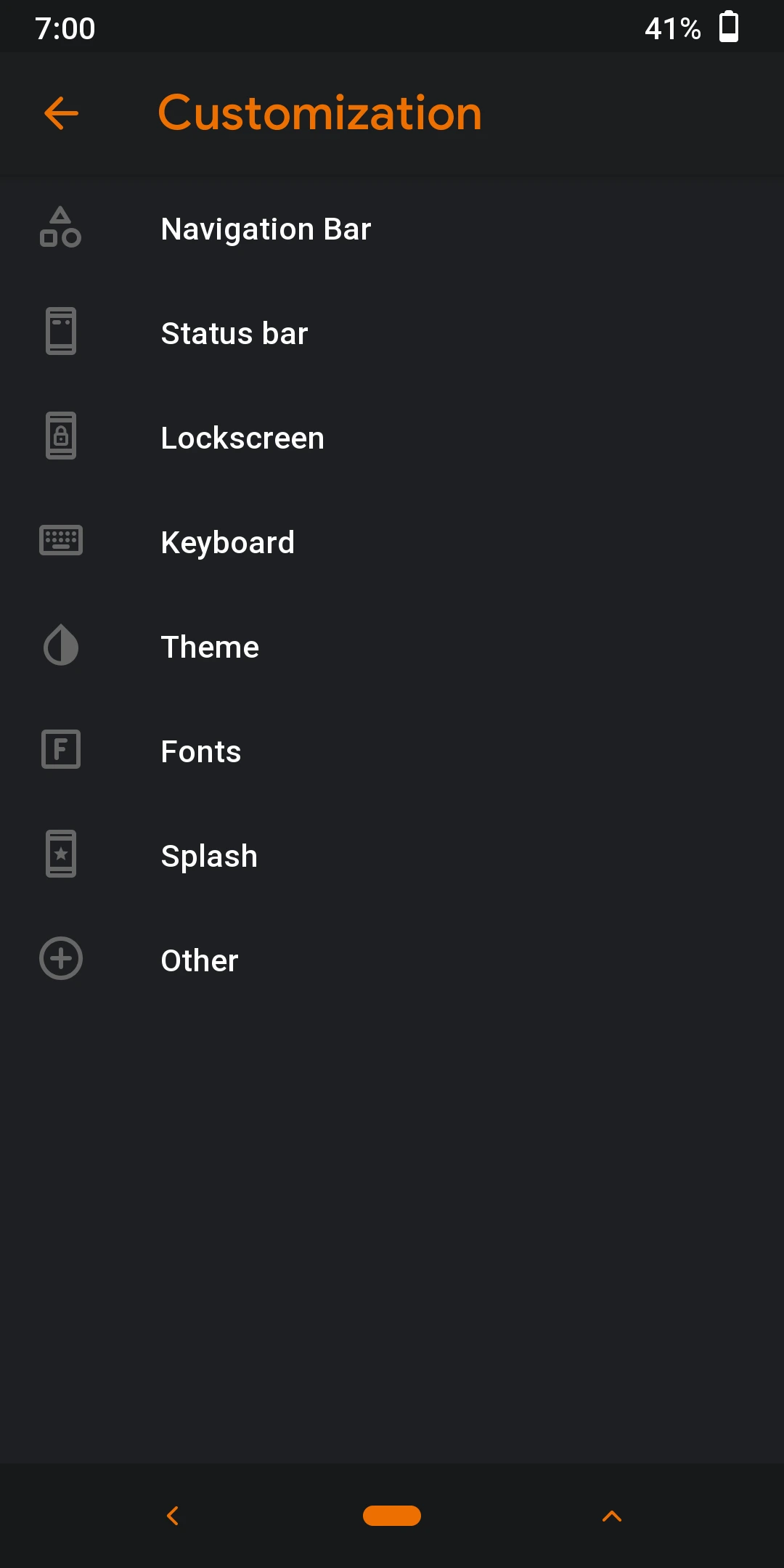Click the Splash star-phone icon
This screenshot has height=1568, width=784.
[x=60, y=854]
